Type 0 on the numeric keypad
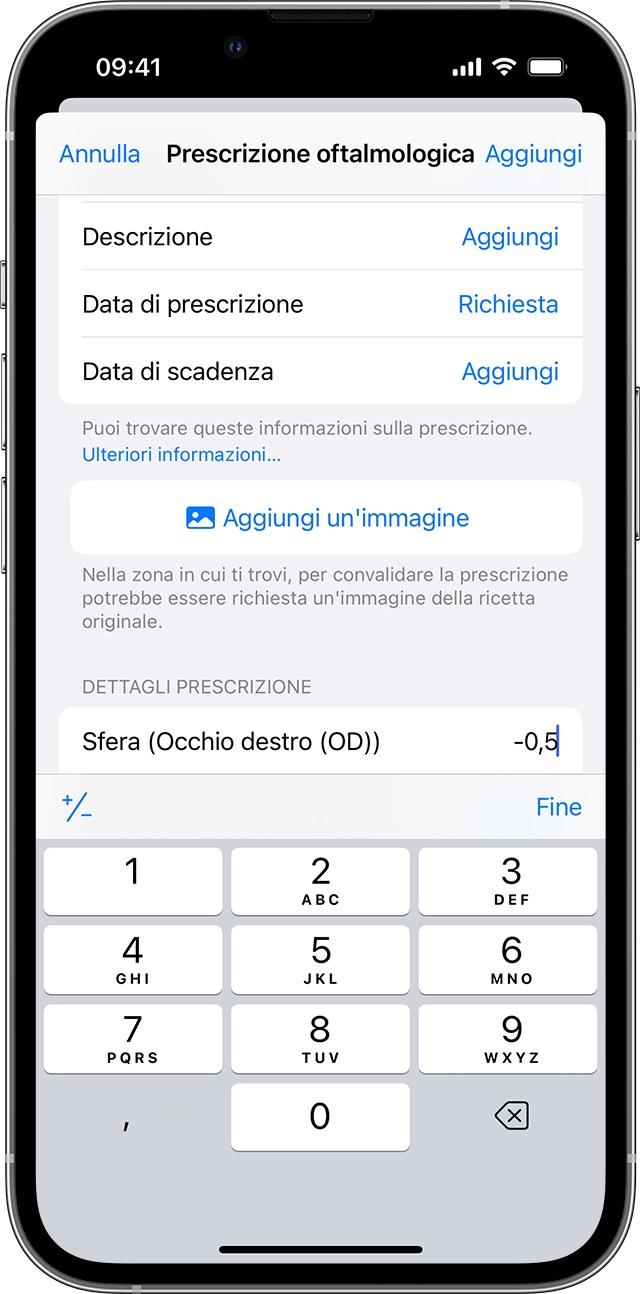 [320, 1117]
